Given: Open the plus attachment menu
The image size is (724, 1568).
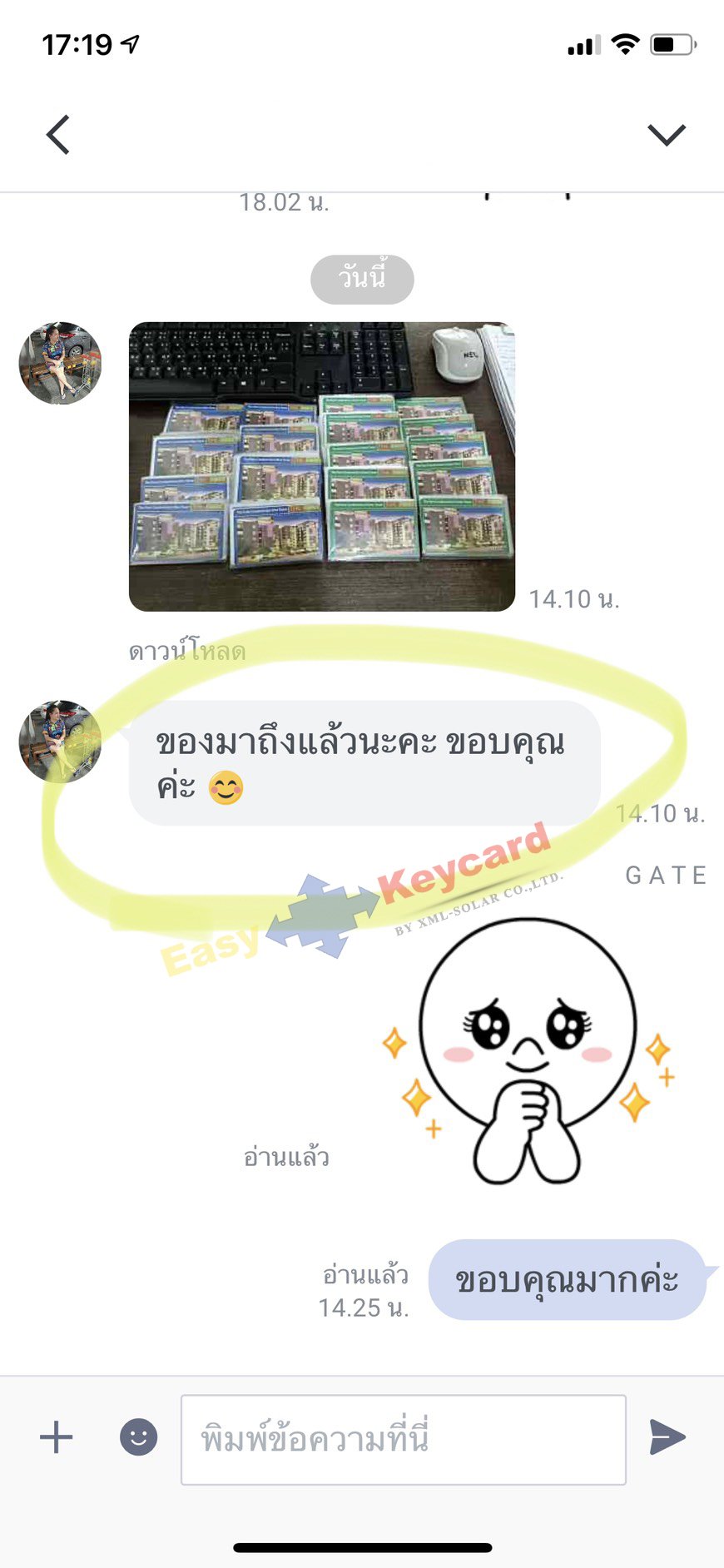Looking at the screenshot, I should (x=57, y=1437).
